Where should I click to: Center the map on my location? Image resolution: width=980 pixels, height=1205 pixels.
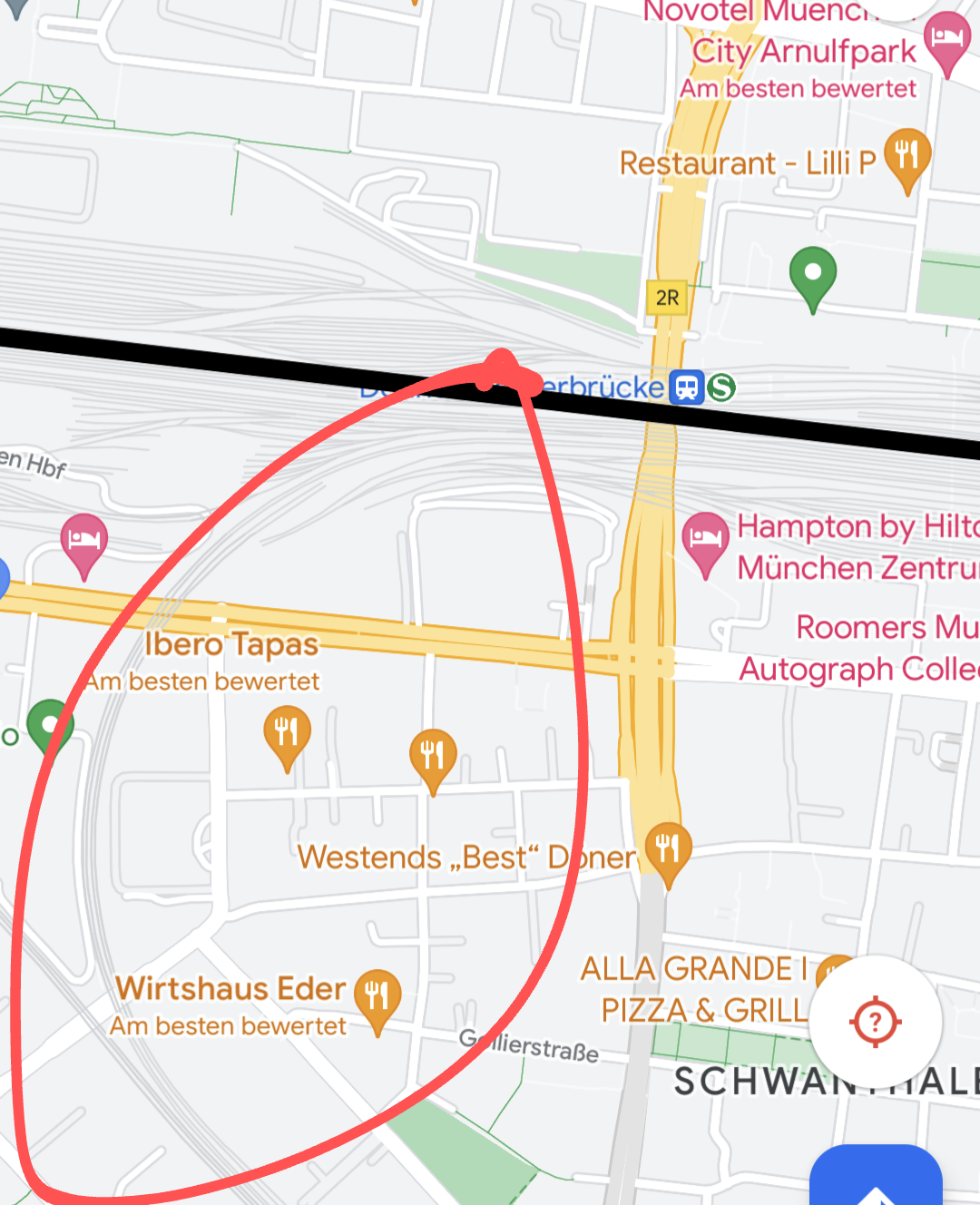[x=875, y=1022]
